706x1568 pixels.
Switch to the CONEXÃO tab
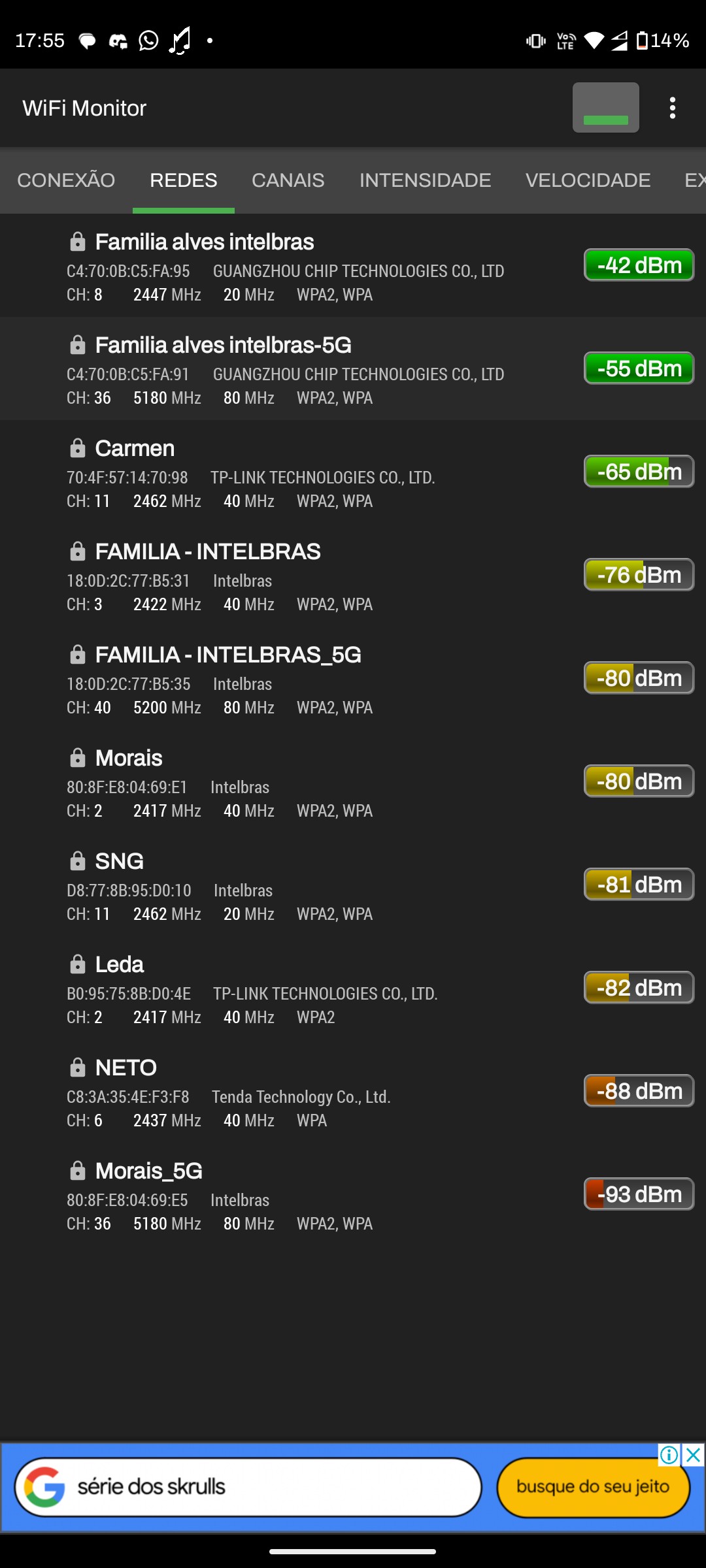[x=66, y=180]
